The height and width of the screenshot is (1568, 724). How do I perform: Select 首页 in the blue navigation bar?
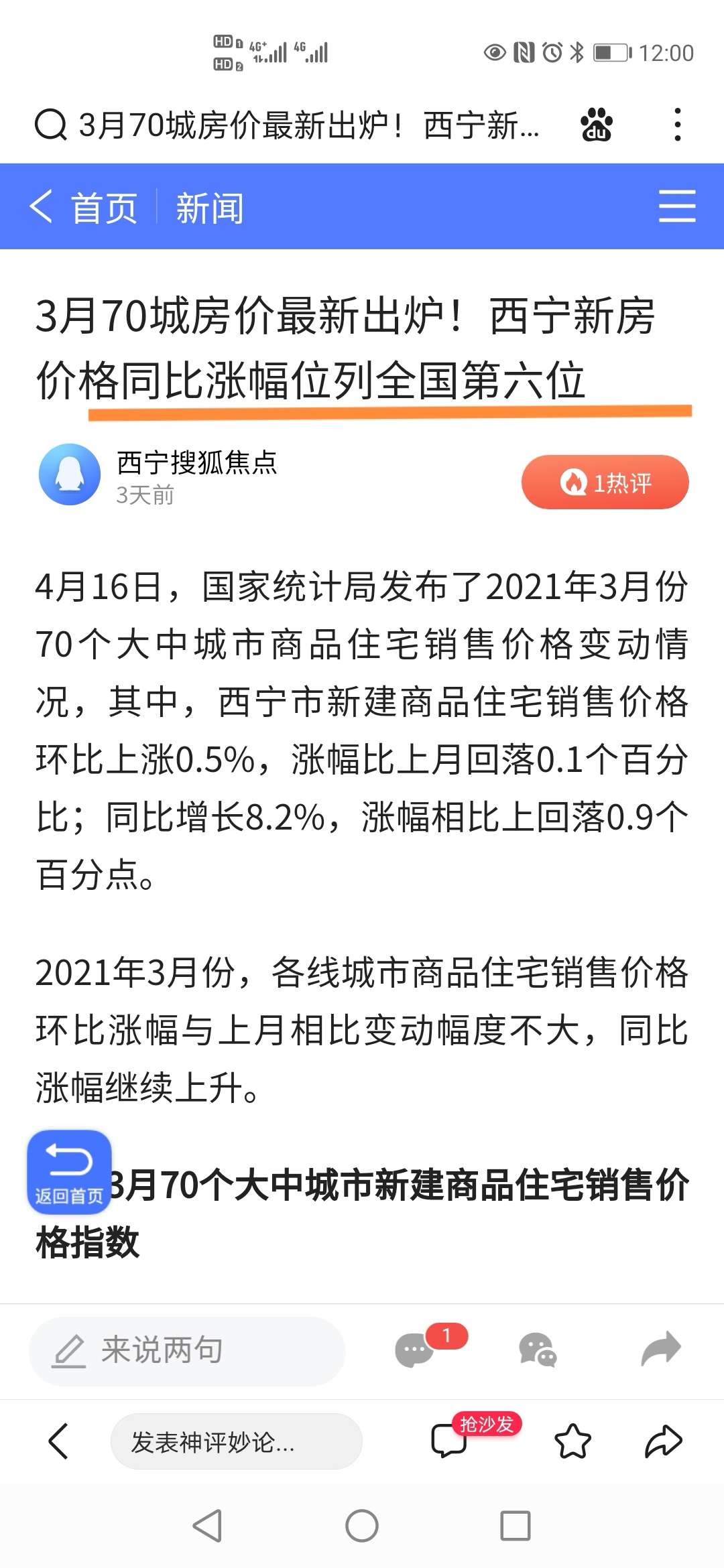click(104, 206)
